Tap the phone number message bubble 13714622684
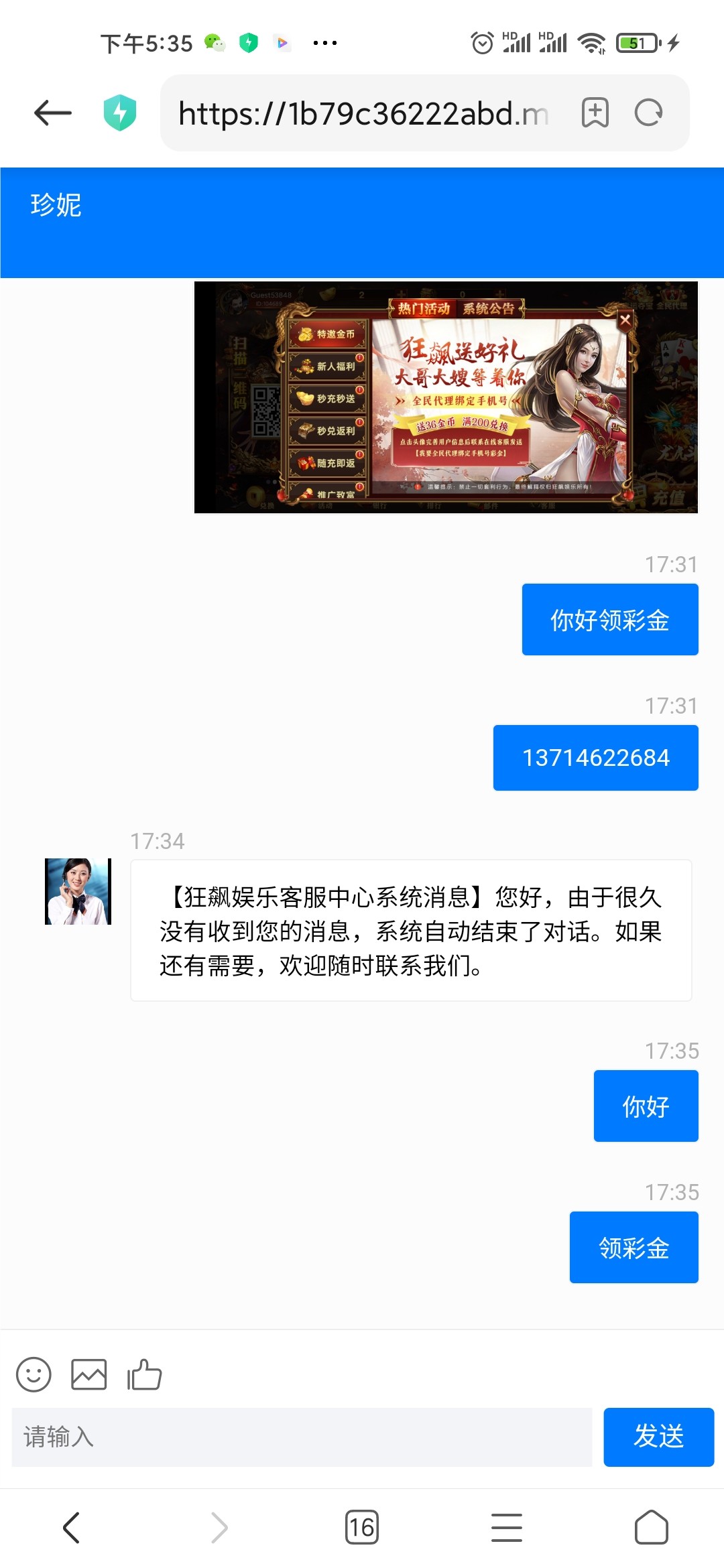 [595, 757]
